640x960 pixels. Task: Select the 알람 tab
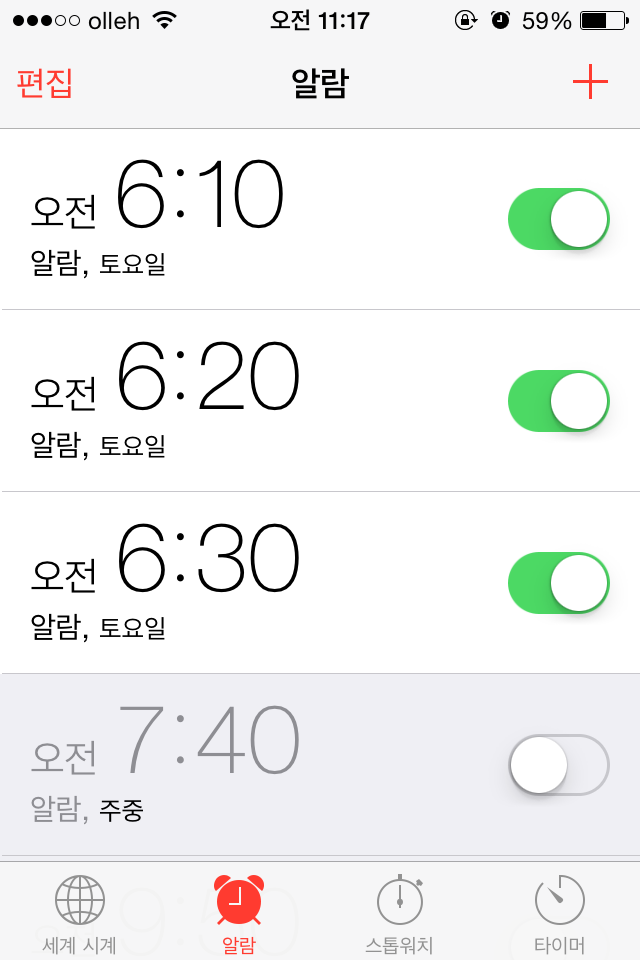click(x=239, y=912)
